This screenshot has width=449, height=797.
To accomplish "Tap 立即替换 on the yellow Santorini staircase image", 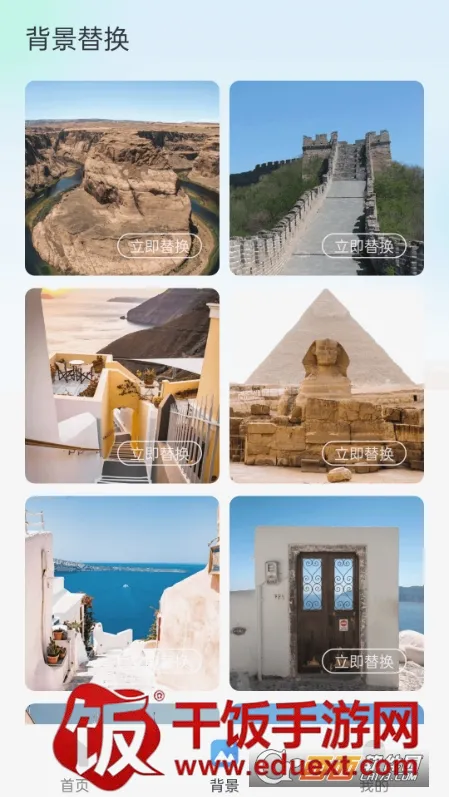I will (x=159, y=454).
